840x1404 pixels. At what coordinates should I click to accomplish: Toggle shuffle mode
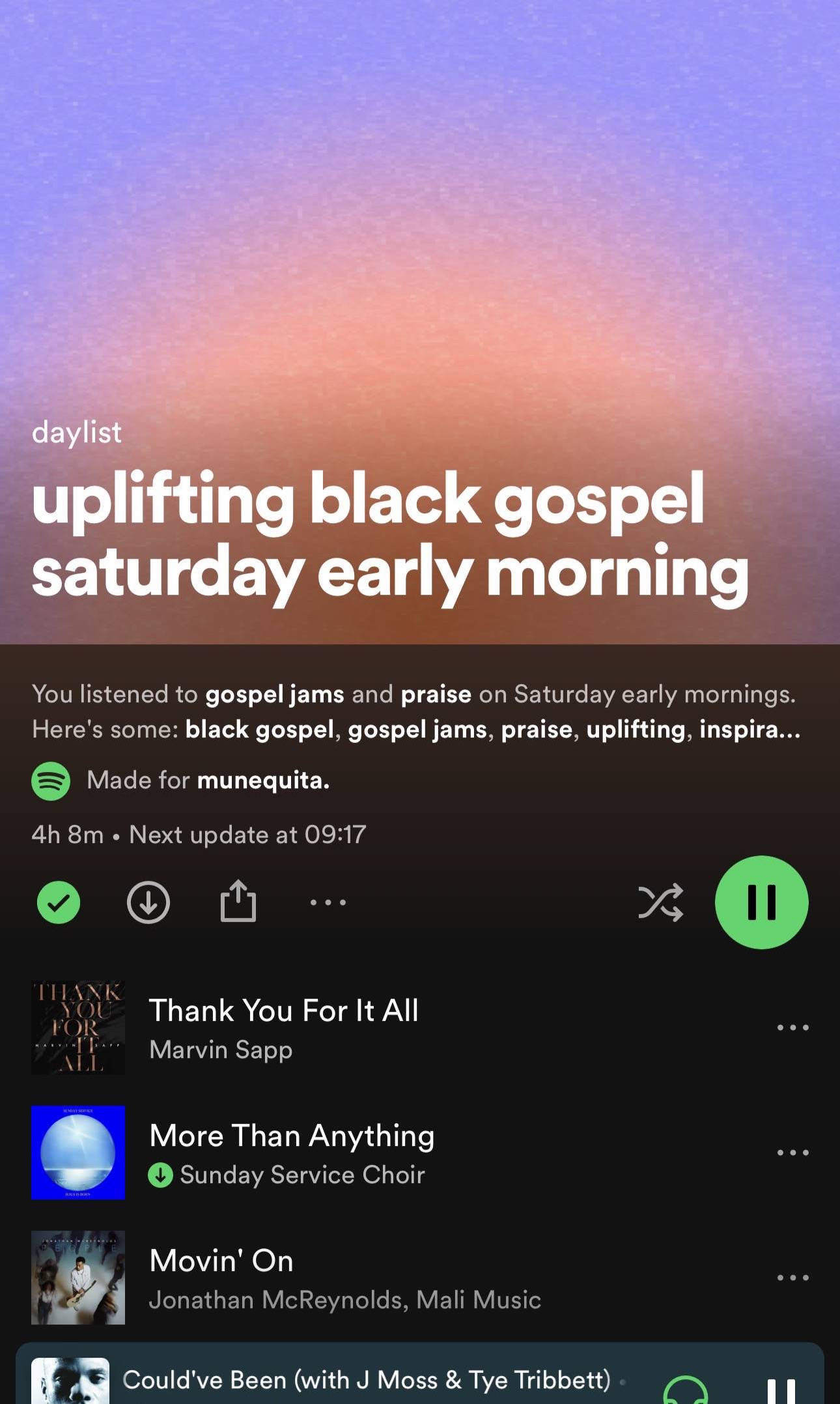click(660, 903)
